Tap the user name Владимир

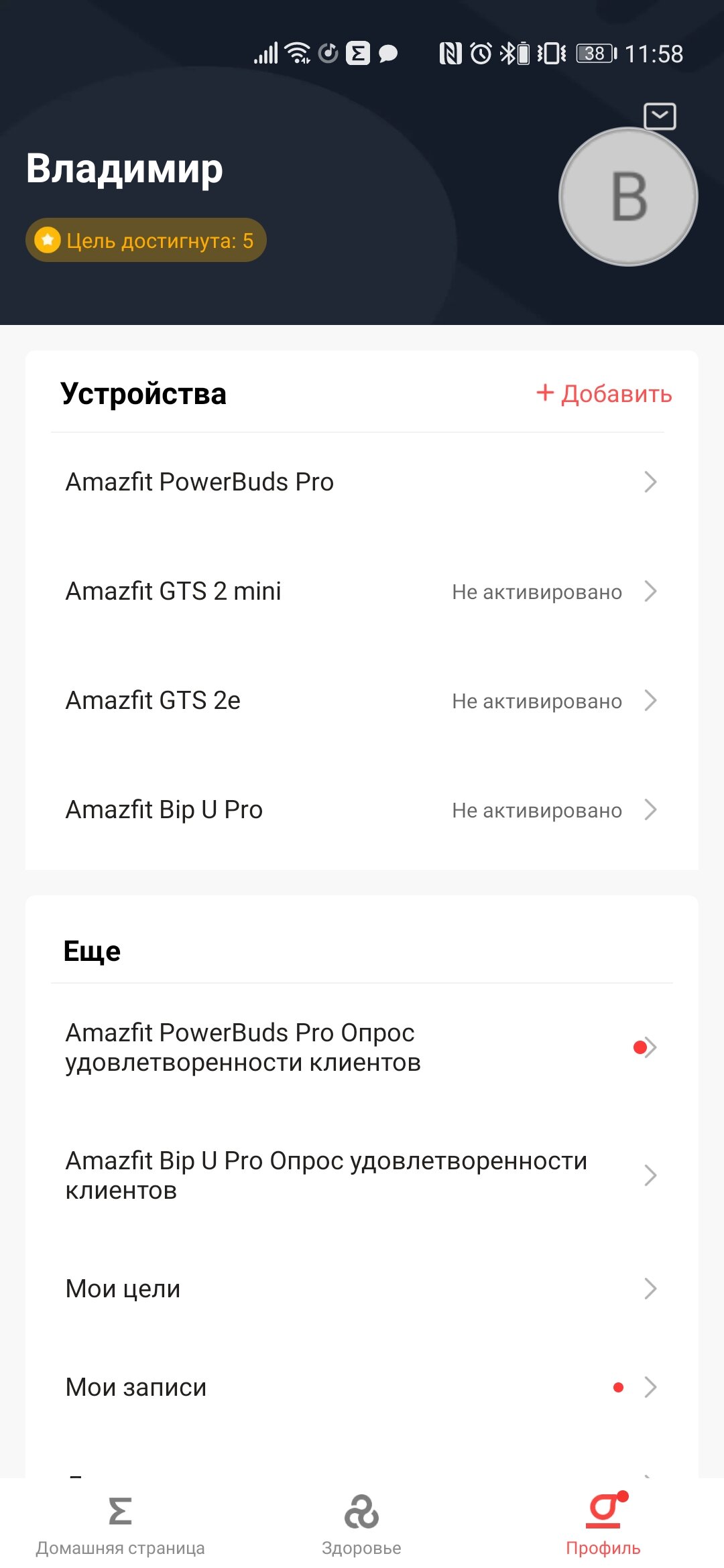pyautogui.click(x=125, y=168)
